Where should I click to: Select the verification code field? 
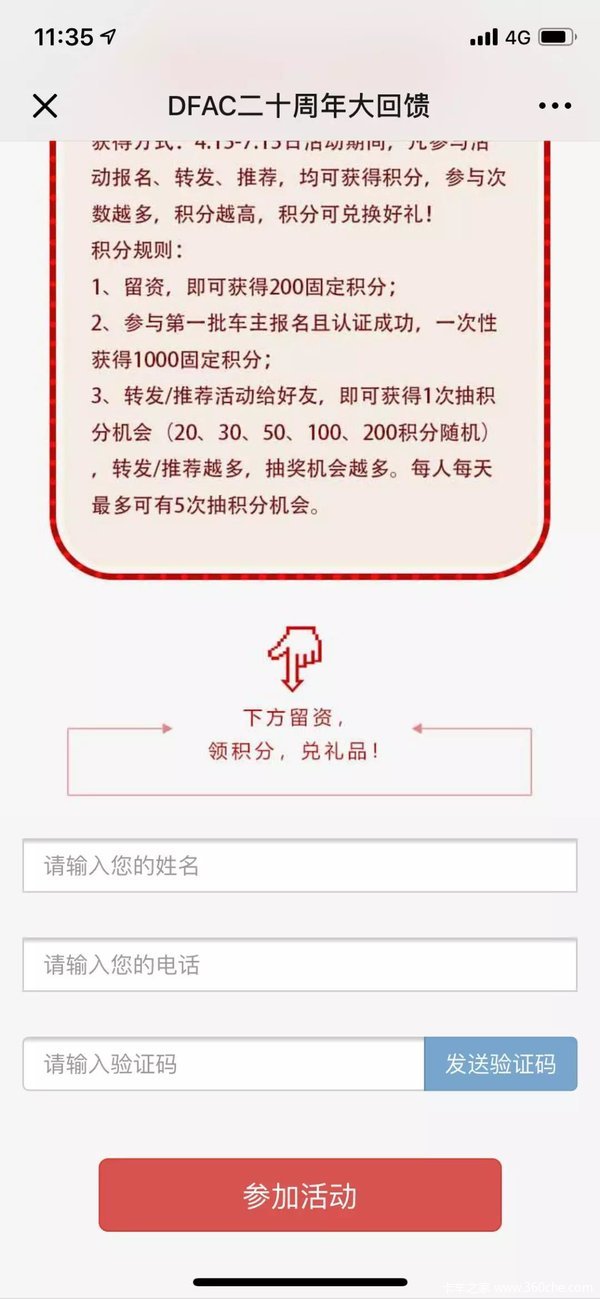[x=224, y=1064]
